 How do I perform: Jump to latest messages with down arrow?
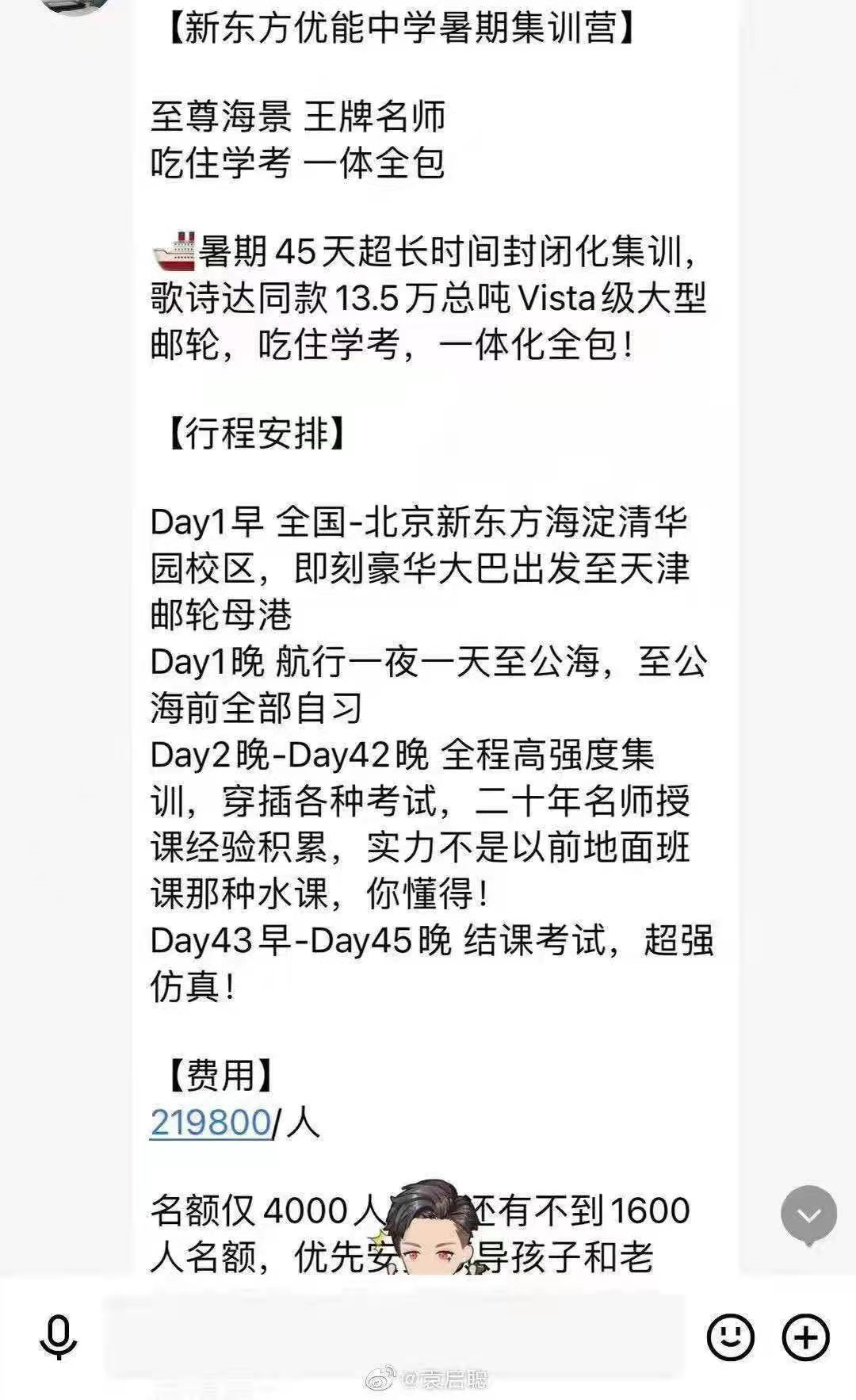coord(808,1215)
